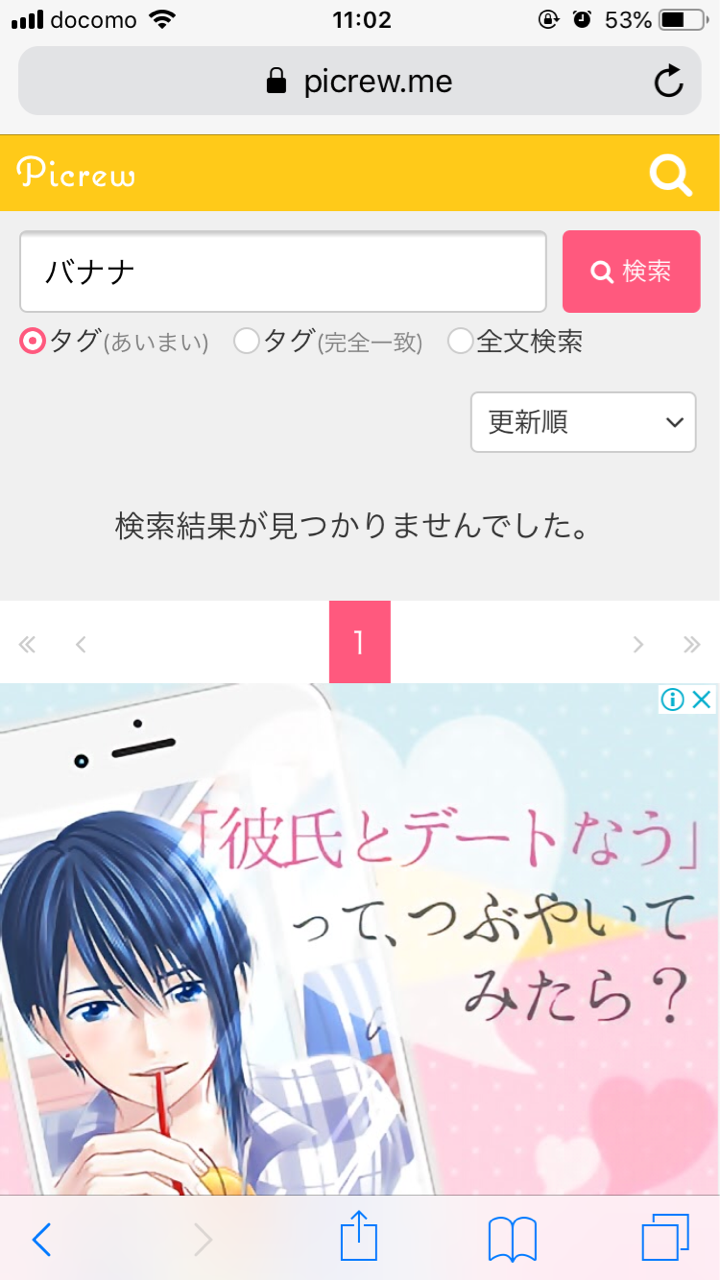Reload the picrew.me page
Screen dimensions: 720x1280
[x=669, y=81]
